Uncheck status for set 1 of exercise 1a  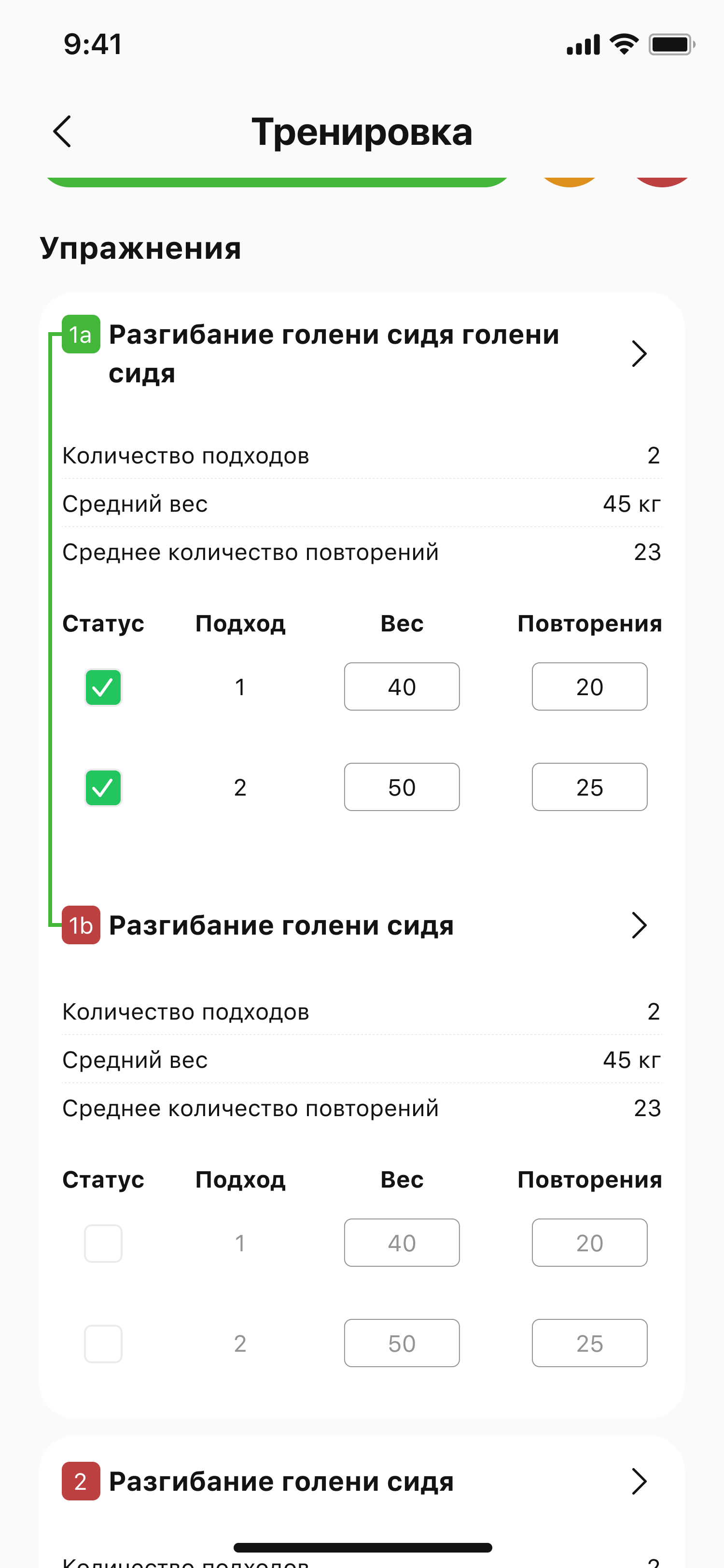click(x=103, y=686)
